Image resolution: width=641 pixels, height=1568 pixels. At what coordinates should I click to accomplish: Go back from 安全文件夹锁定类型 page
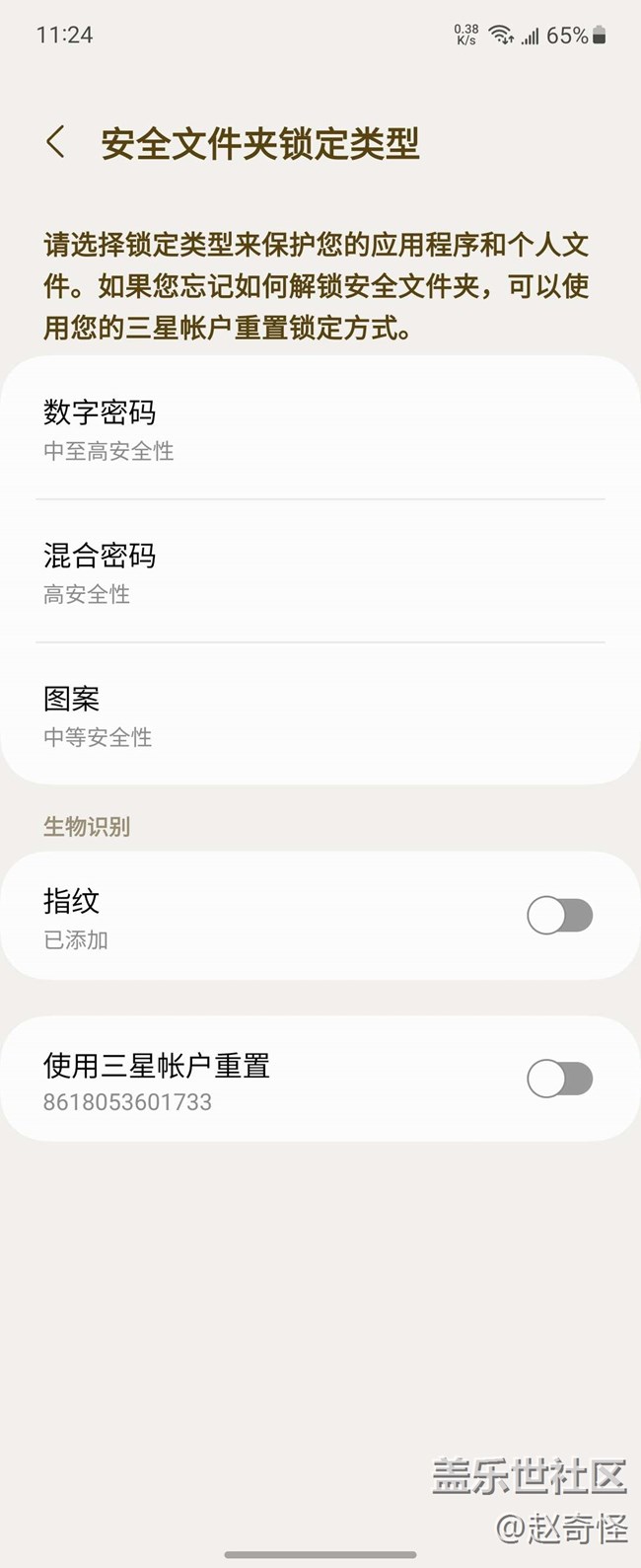(56, 142)
